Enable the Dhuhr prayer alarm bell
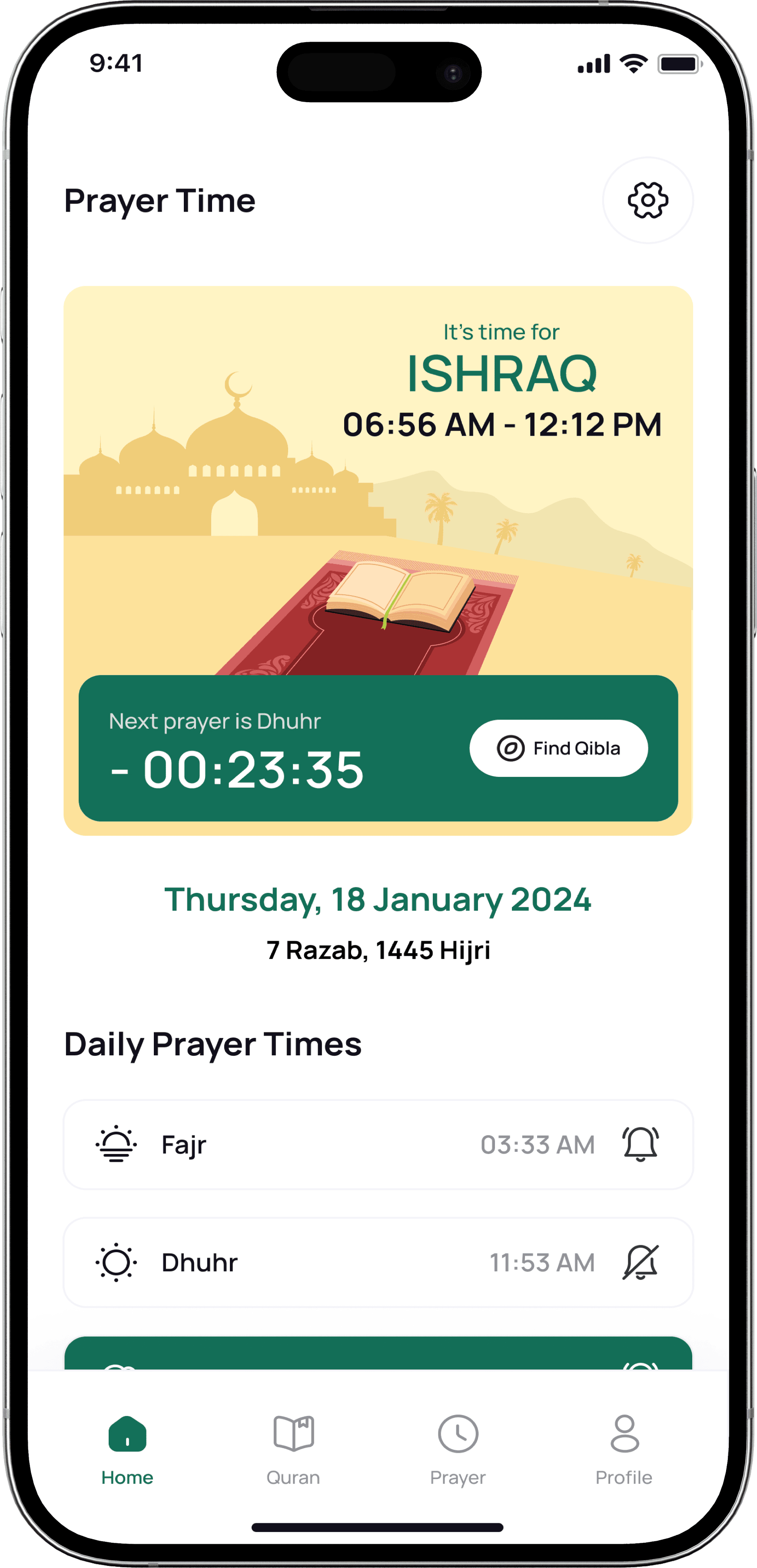This screenshot has height=1568, width=757. (640, 1262)
